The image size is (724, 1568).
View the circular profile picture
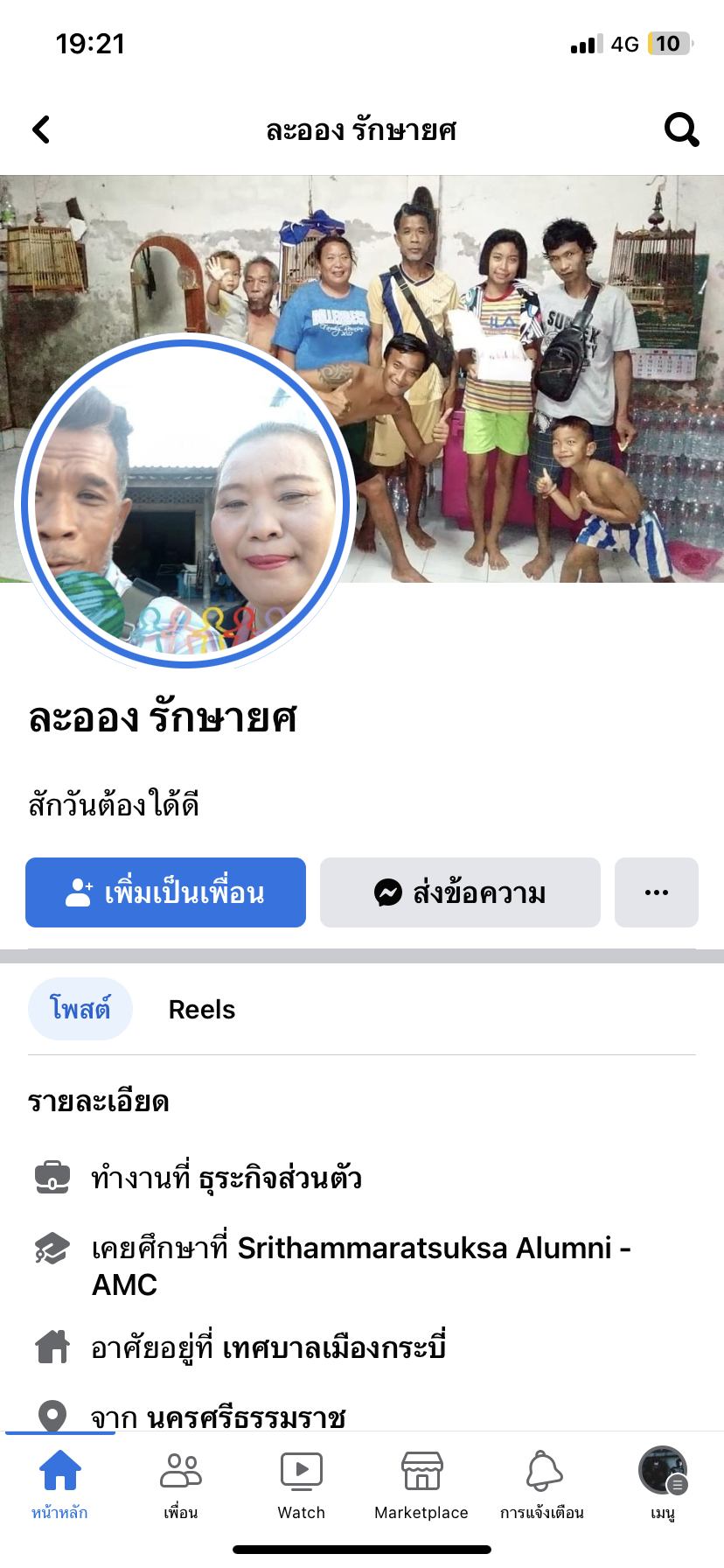[x=185, y=501]
